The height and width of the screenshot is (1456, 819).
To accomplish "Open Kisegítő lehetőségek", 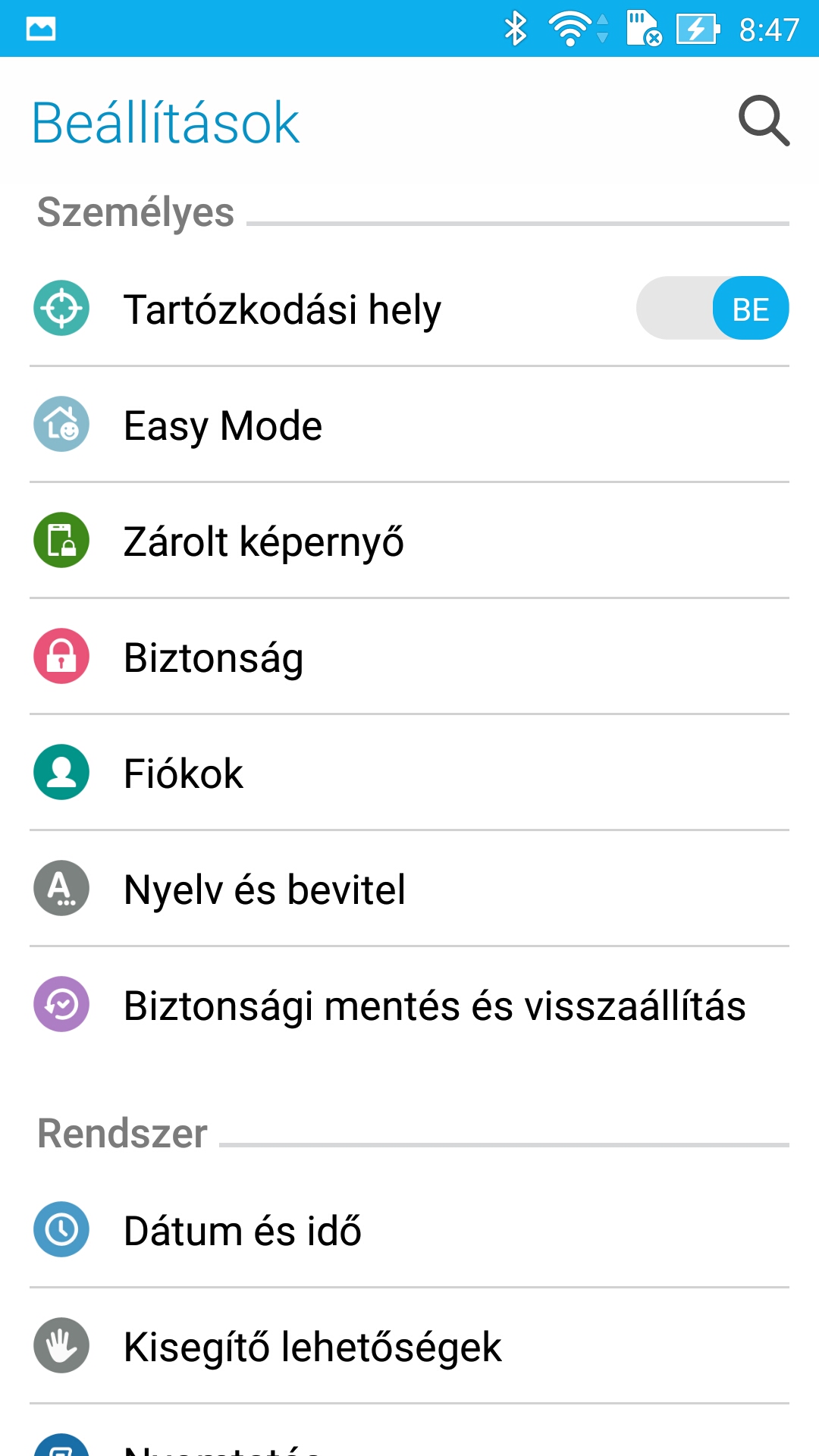I will point(312,1347).
